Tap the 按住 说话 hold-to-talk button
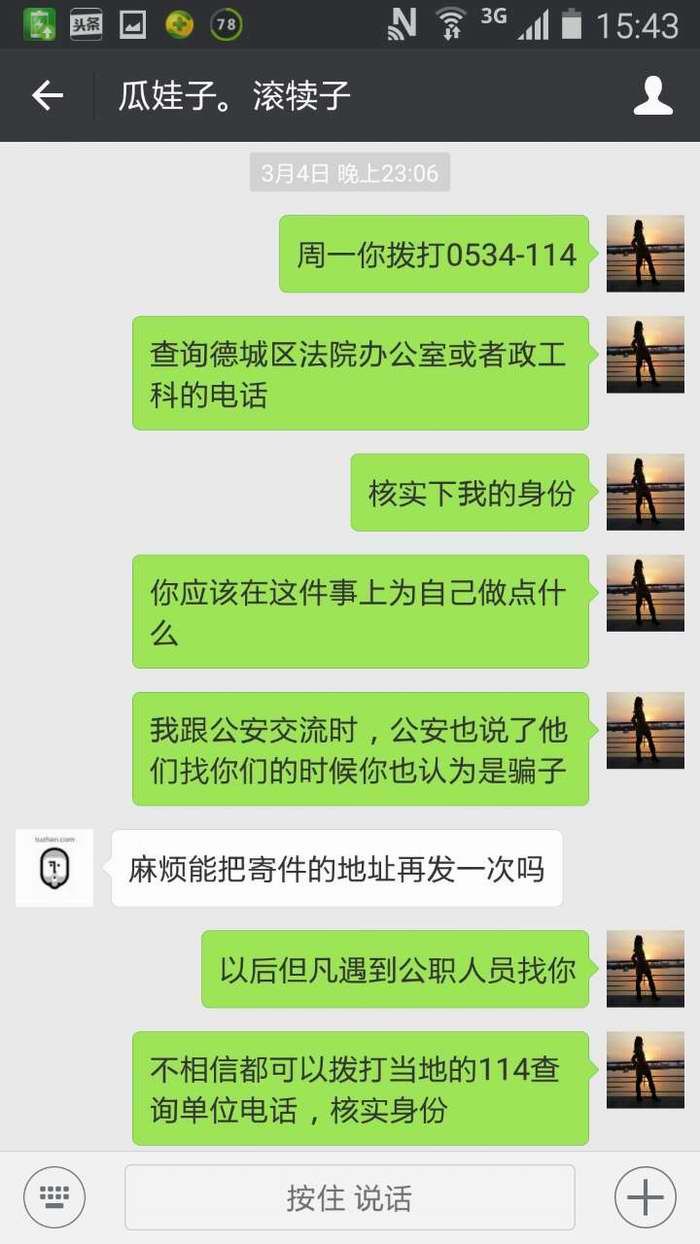The width and height of the screenshot is (700, 1244). 349,1197
